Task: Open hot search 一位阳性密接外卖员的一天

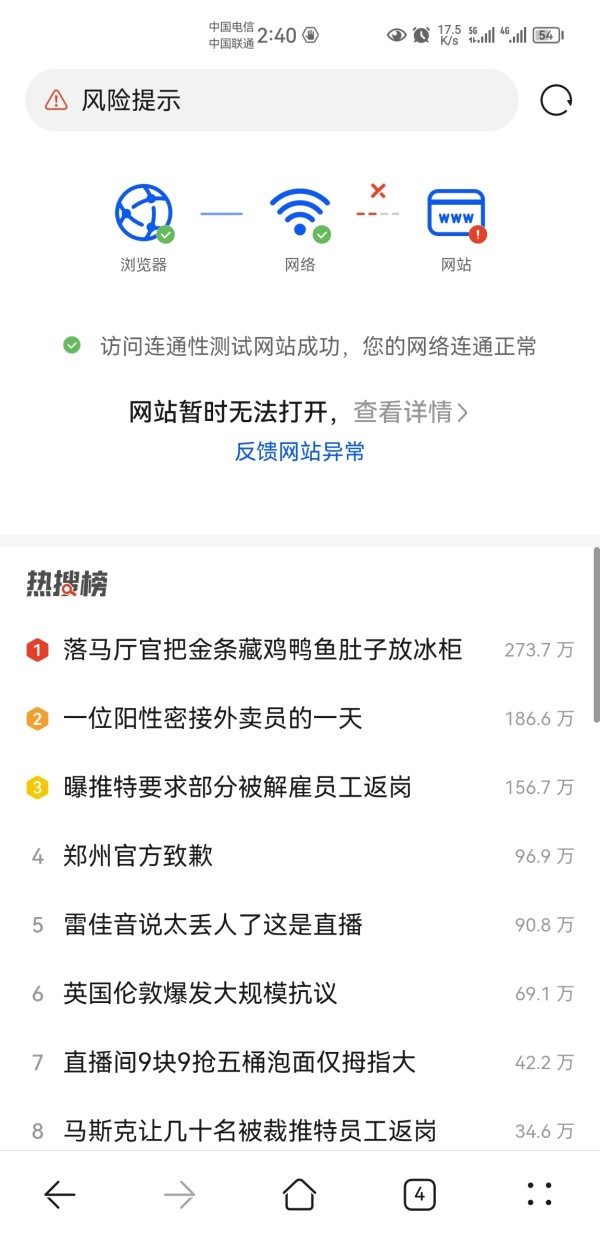Action: coord(300,718)
